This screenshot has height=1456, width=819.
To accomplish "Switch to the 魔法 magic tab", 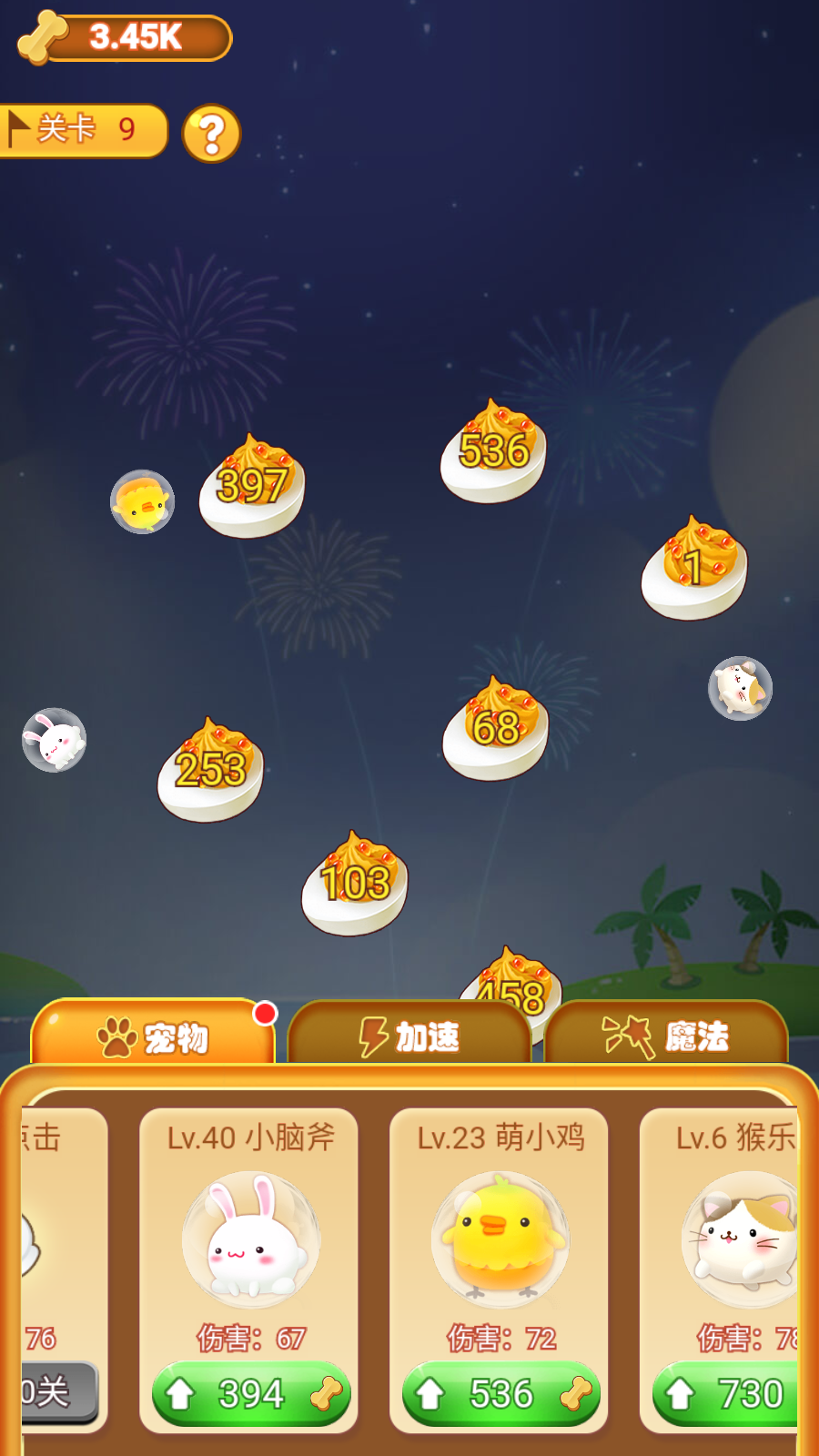I will point(666,1036).
